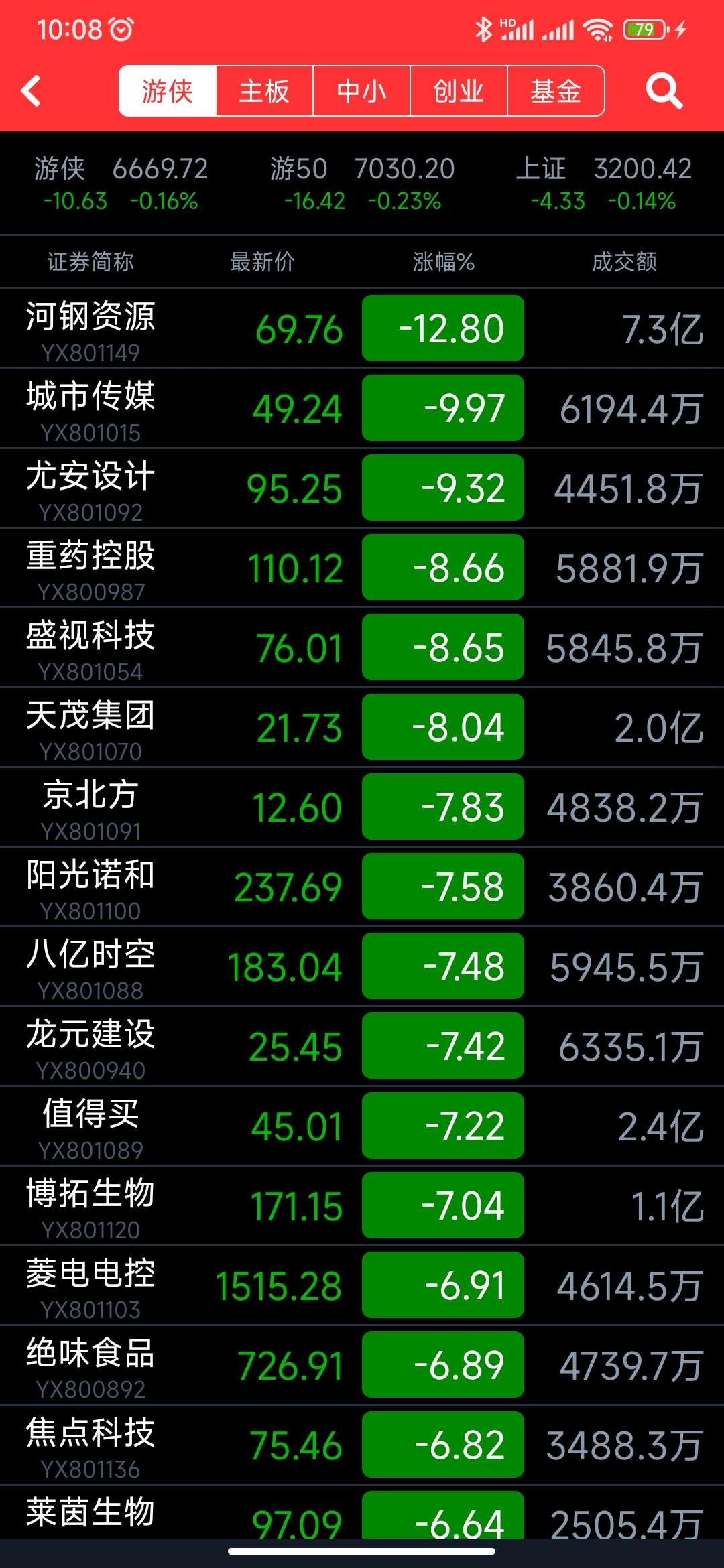
Task: Open the 基金 tab
Action: coord(556,91)
